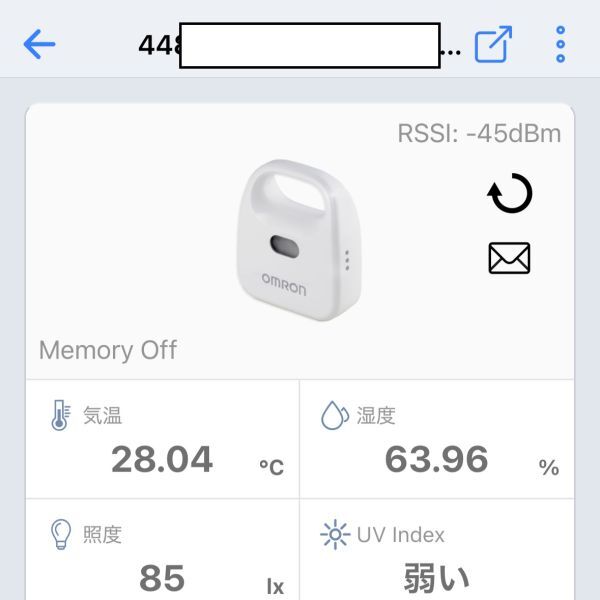This screenshot has width=600, height=600.
Task: Open the 気温 temperature card
Action: click(162, 440)
